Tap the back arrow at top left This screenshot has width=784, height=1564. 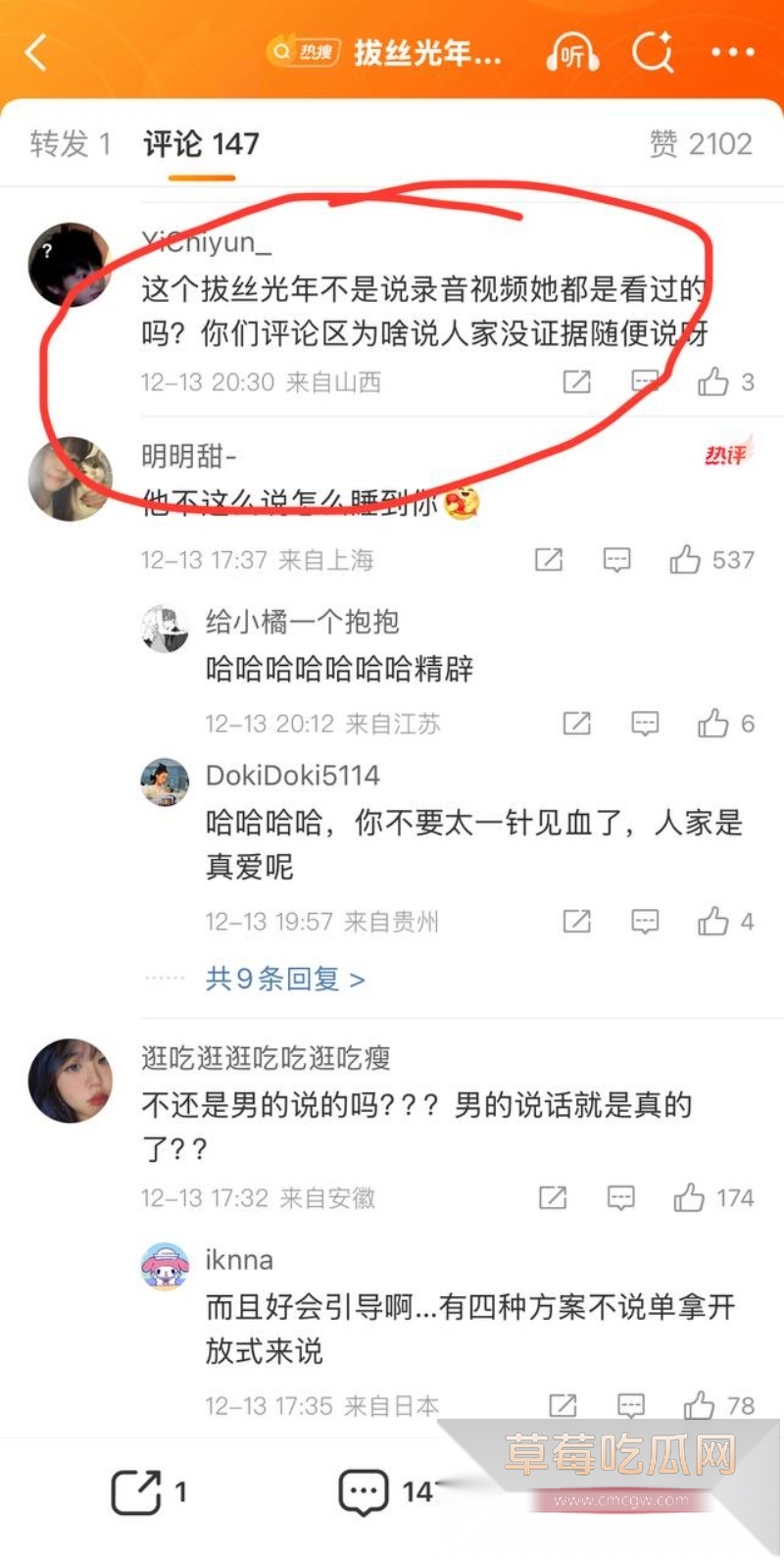(x=36, y=54)
